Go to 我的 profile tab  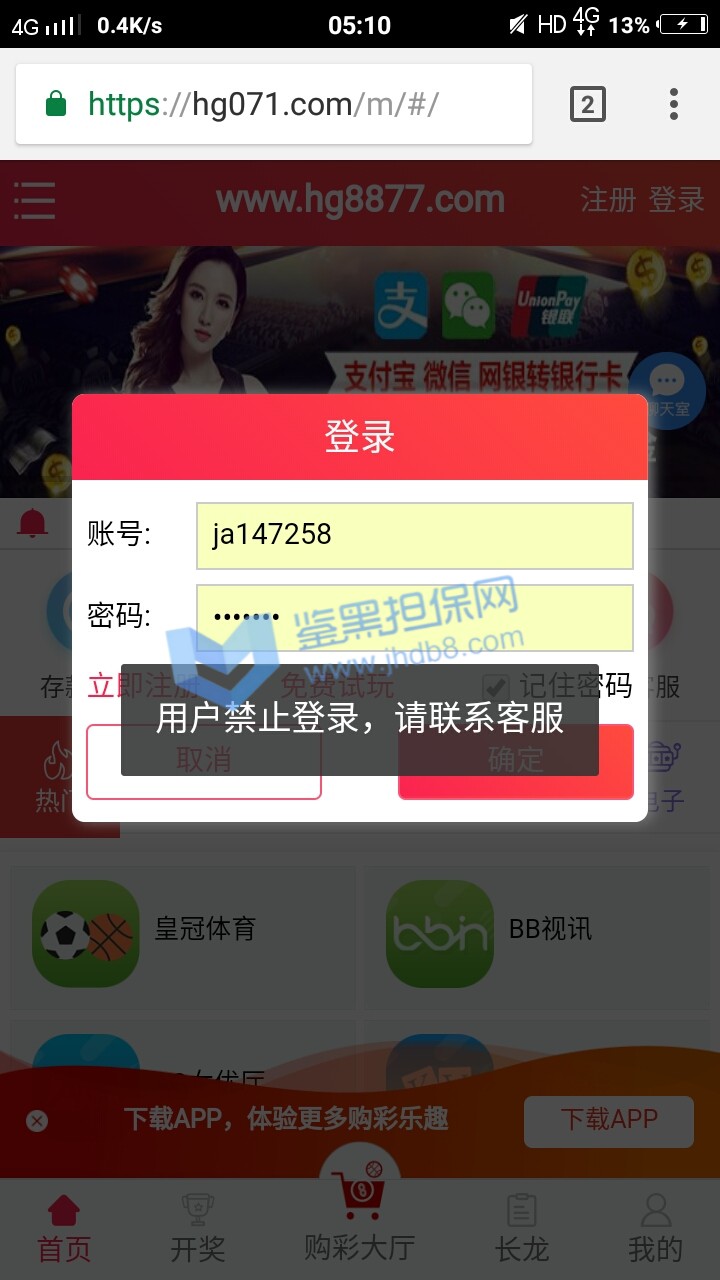[655, 1229]
